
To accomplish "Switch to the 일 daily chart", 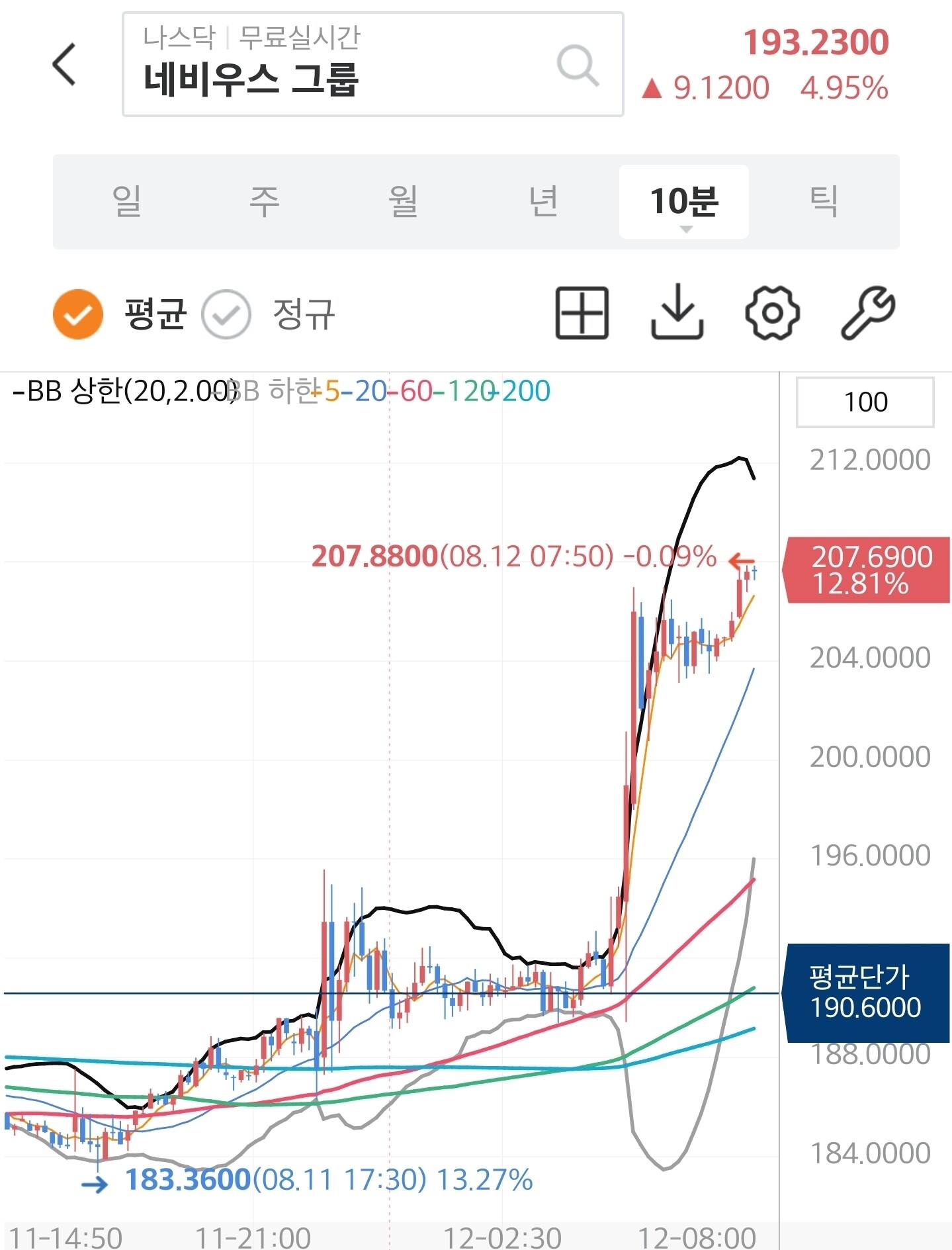I will click(x=126, y=201).
